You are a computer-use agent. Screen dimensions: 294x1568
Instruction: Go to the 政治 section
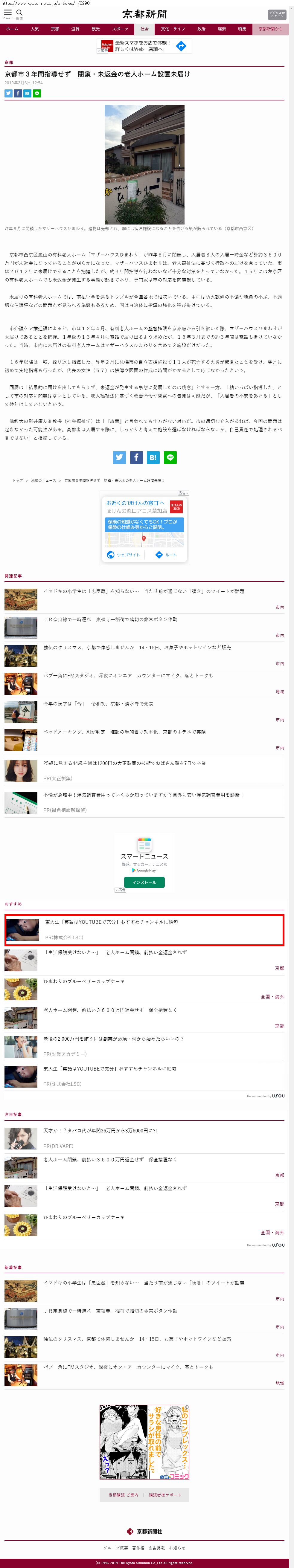click(x=201, y=29)
